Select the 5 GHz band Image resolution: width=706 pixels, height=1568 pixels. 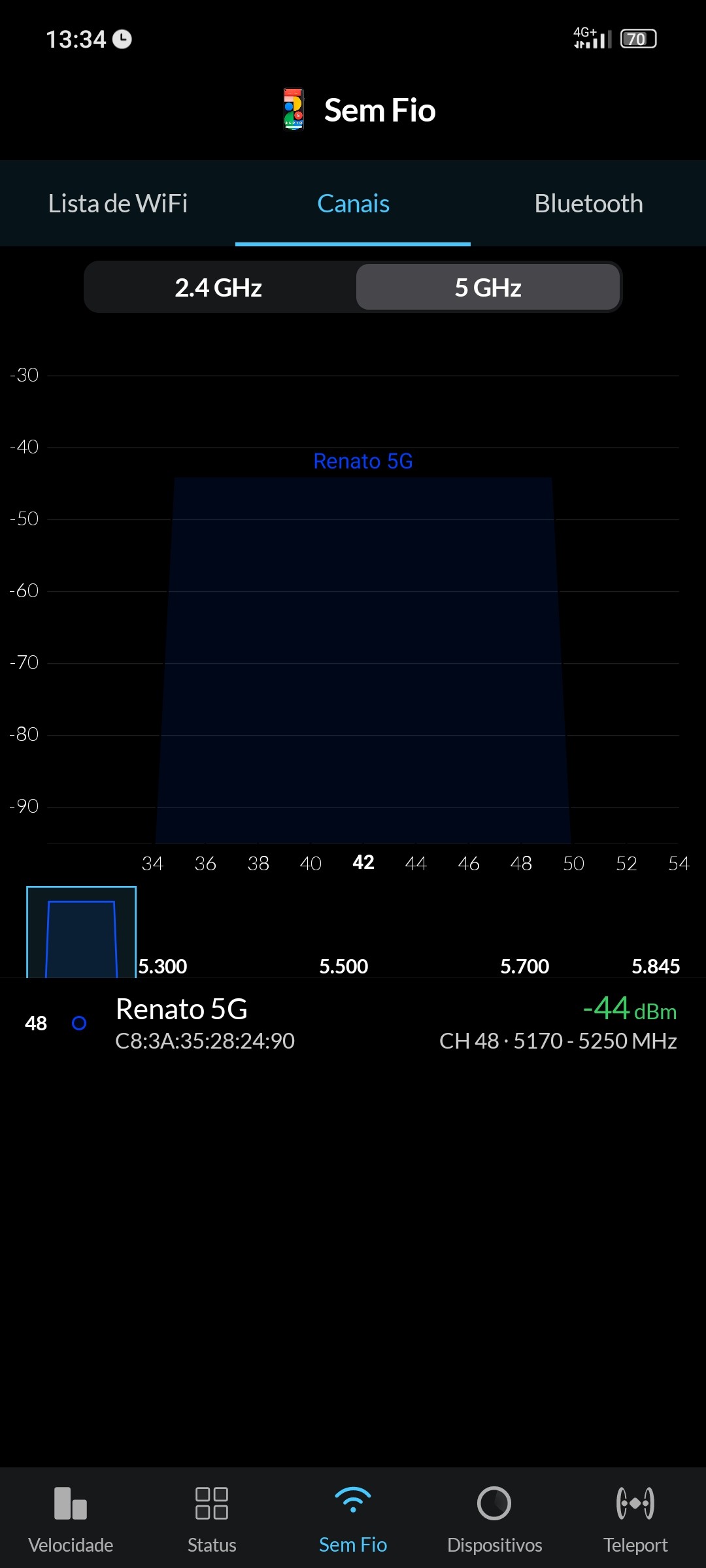[x=488, y=287]
